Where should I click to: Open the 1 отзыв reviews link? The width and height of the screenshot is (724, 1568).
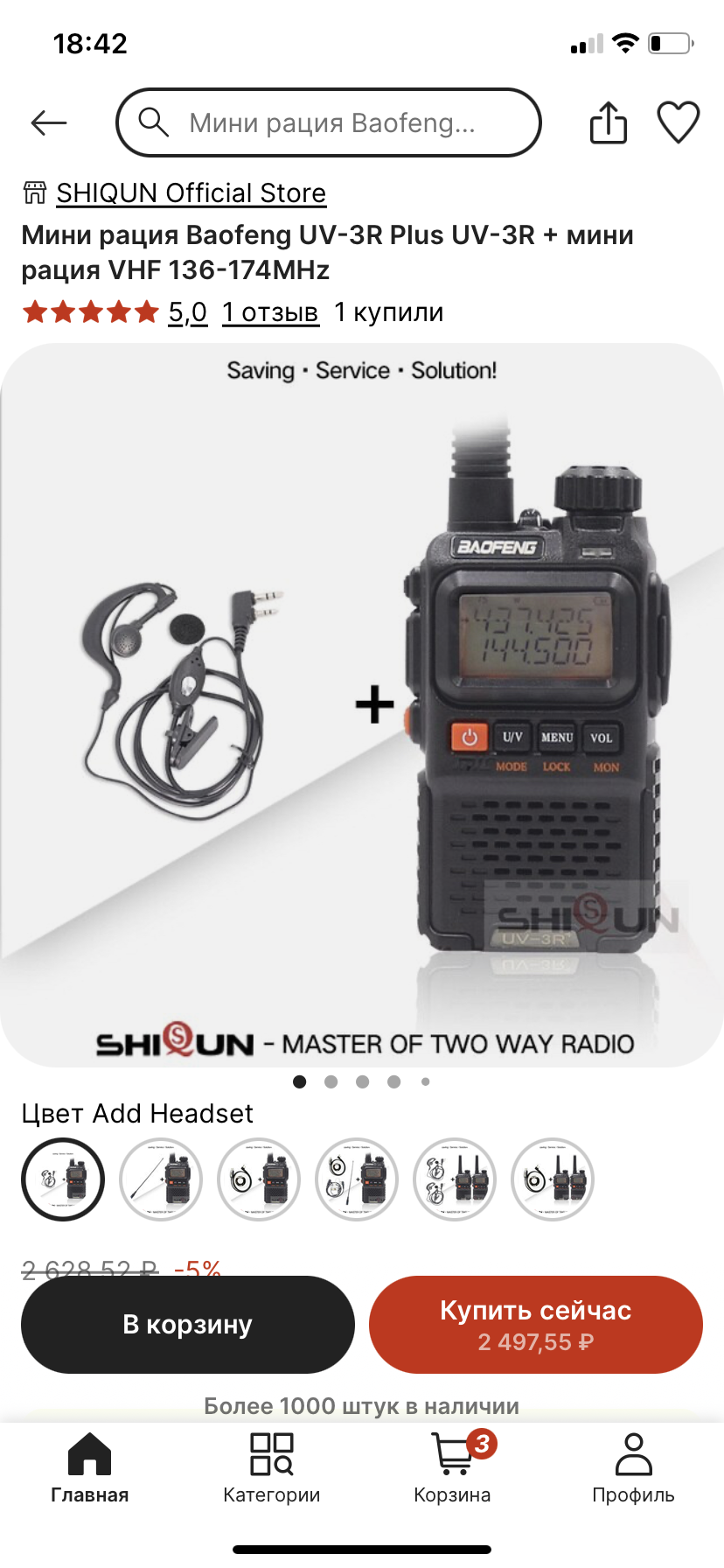tap(270, 312)
